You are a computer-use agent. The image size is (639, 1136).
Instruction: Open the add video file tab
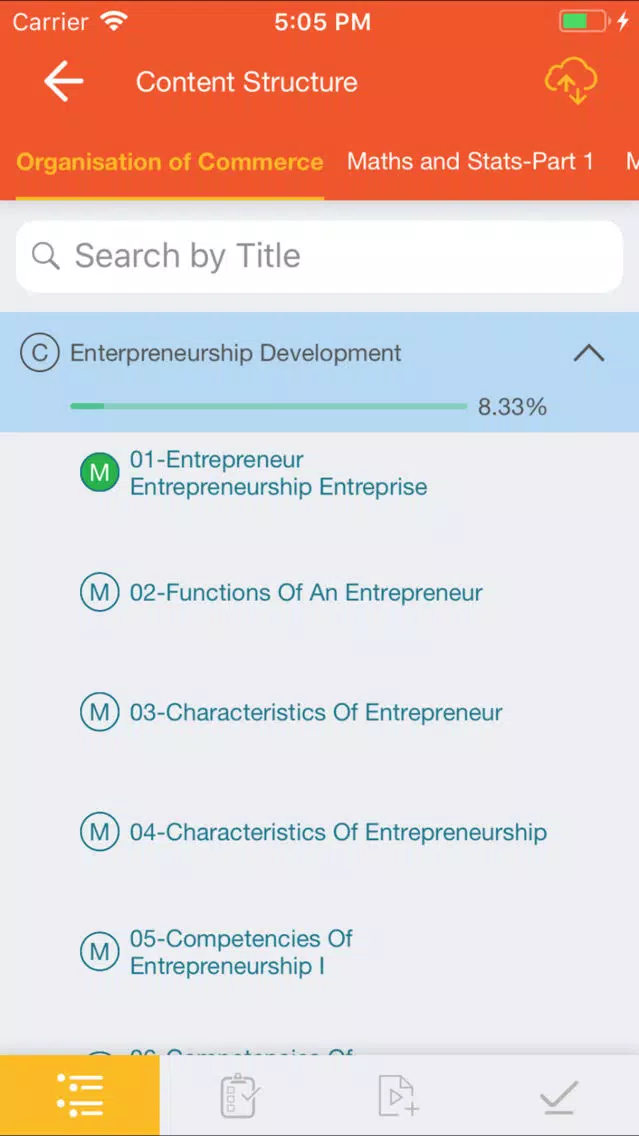point(399,1096)
